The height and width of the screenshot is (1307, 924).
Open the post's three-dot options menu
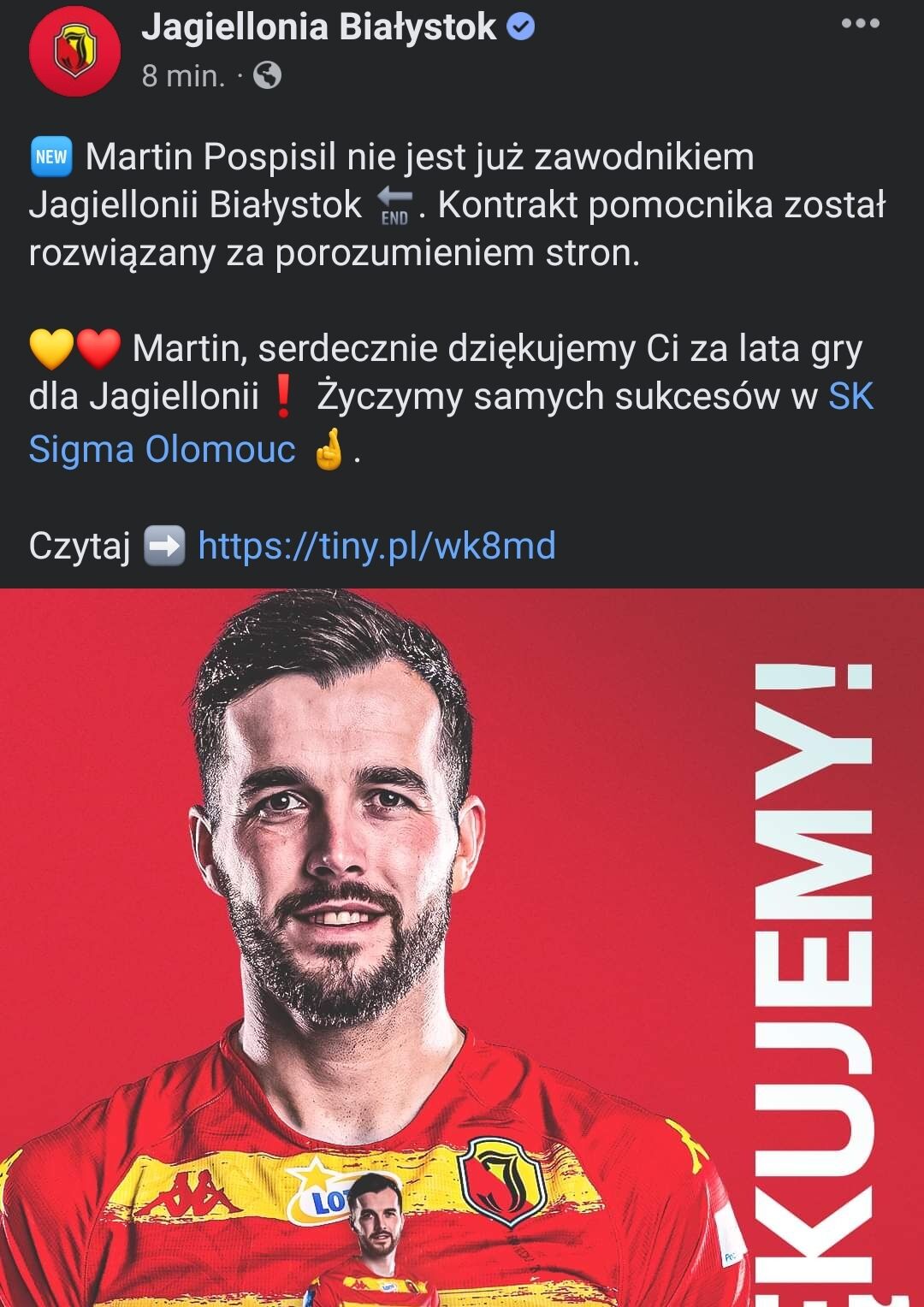pos(860,24)
